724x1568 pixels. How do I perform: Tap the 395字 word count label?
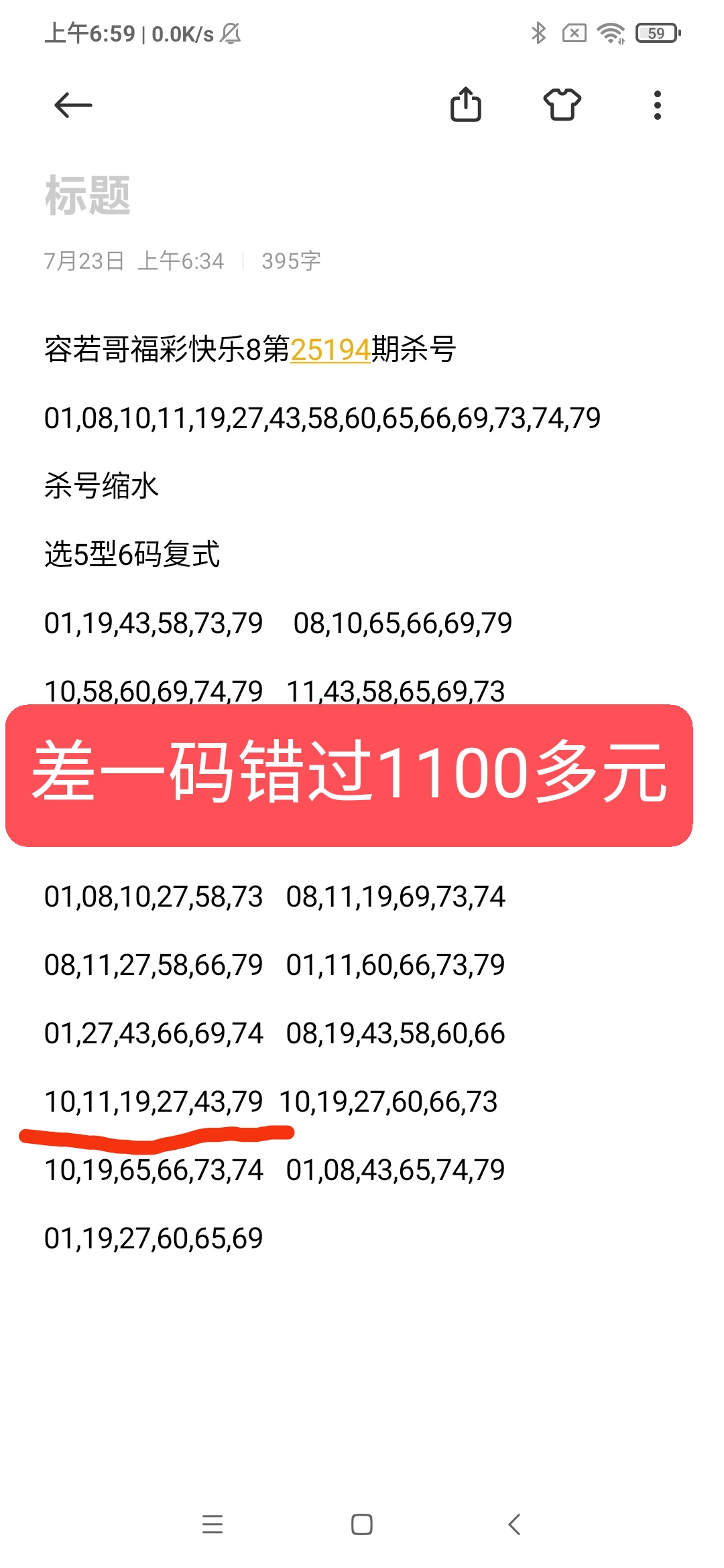coord(290,261)
